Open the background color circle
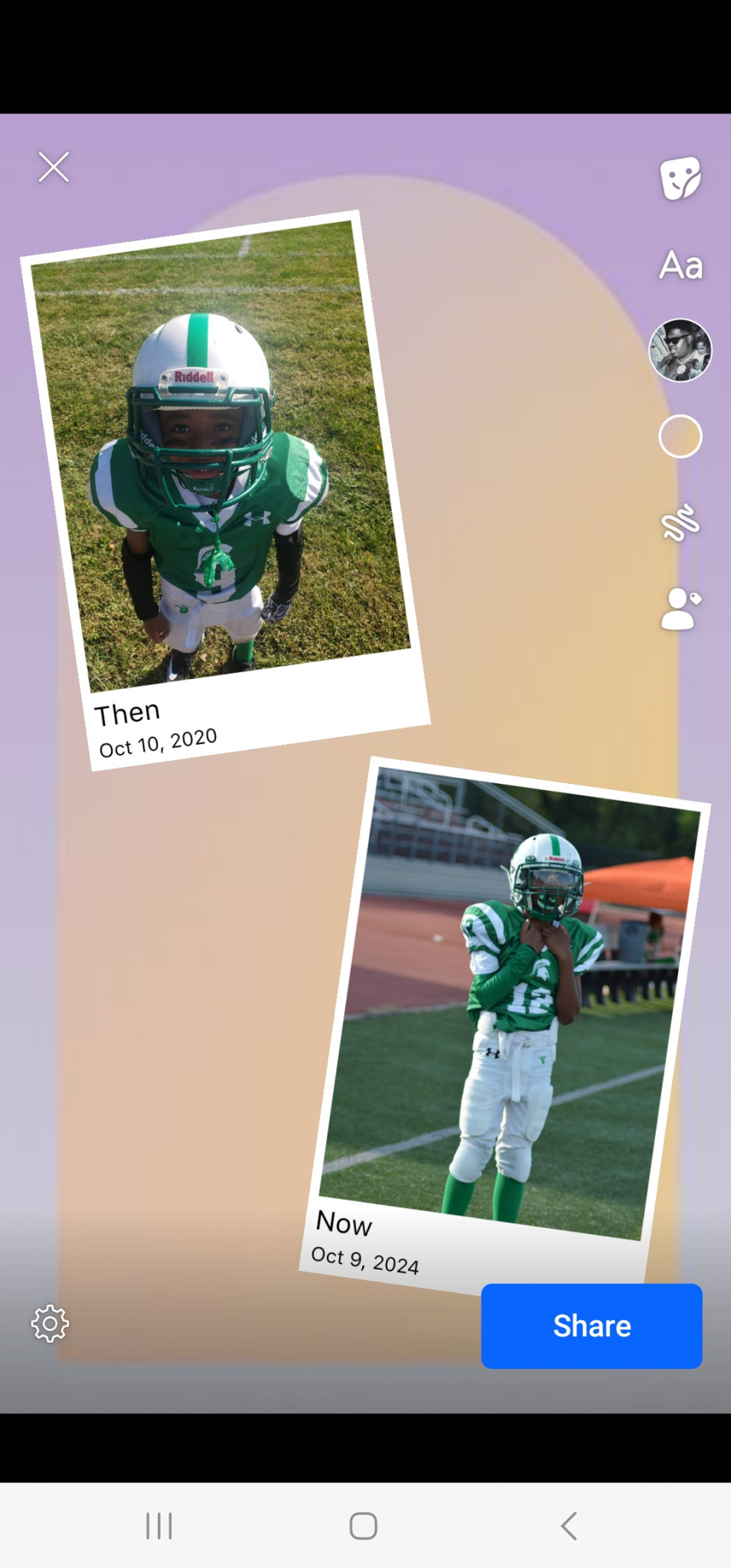The image size is (731, 1568). click(680, 436)
